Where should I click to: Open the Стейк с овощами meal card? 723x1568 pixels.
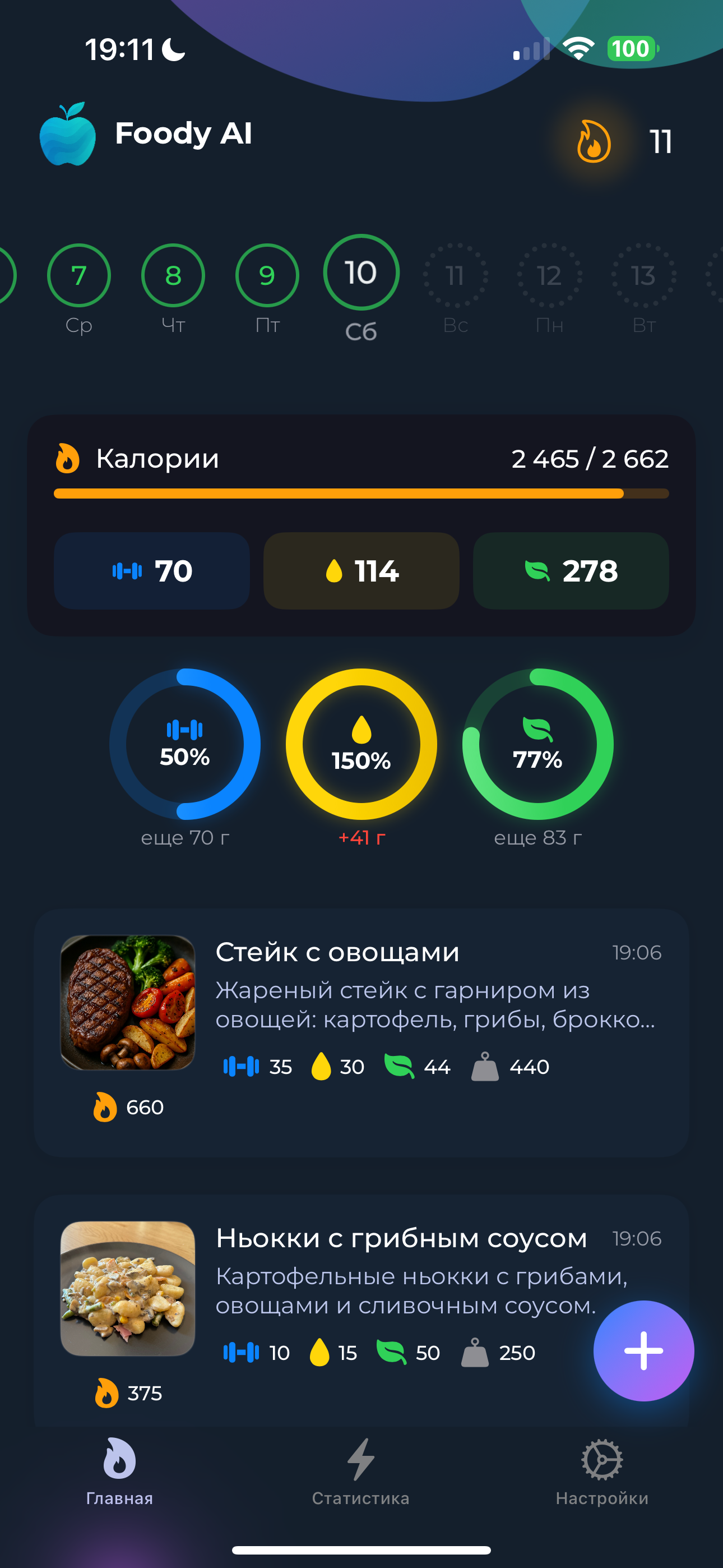(361, 1032)
